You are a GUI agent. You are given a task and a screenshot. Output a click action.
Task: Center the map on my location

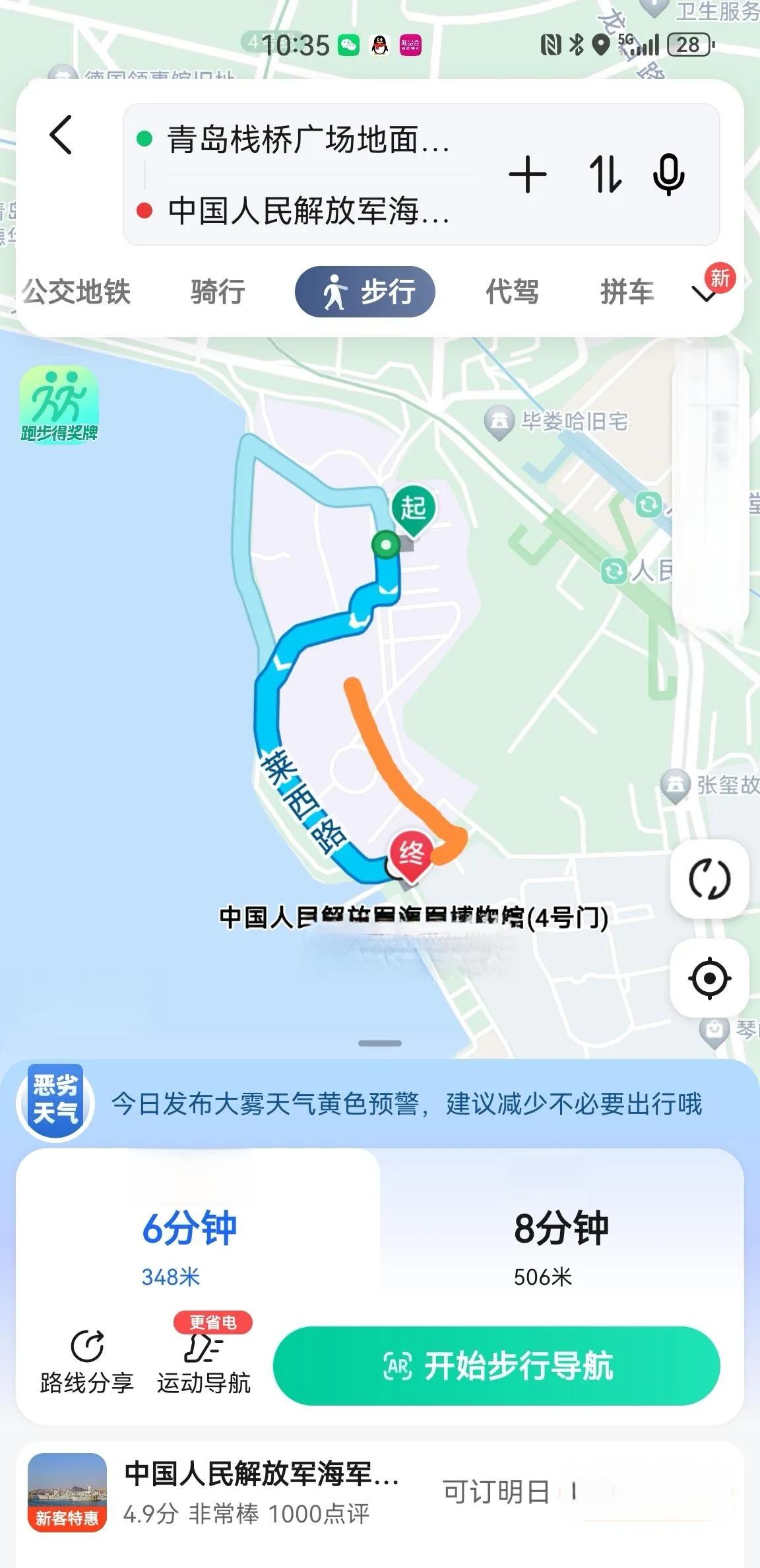point(709,977)
